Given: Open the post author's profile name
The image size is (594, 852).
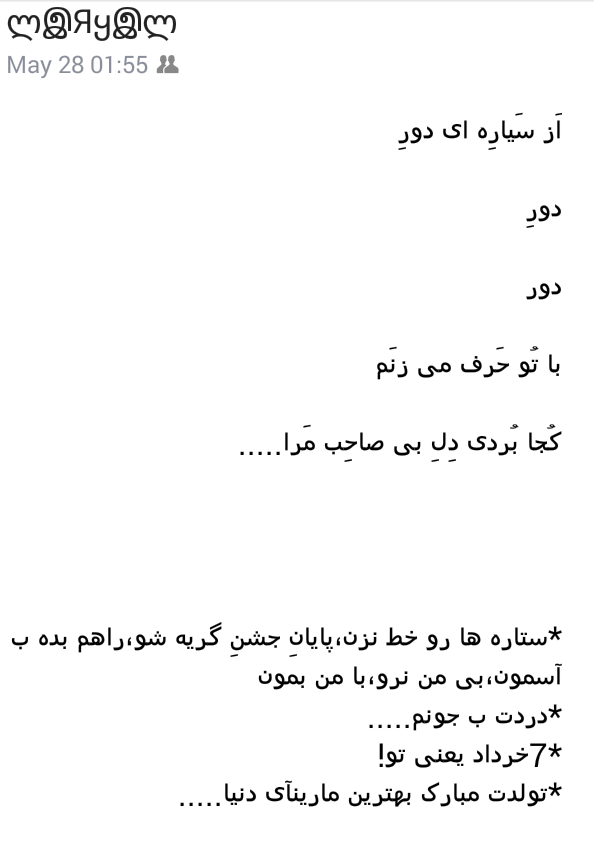Looking at the screenshot, I should [92, 26].
